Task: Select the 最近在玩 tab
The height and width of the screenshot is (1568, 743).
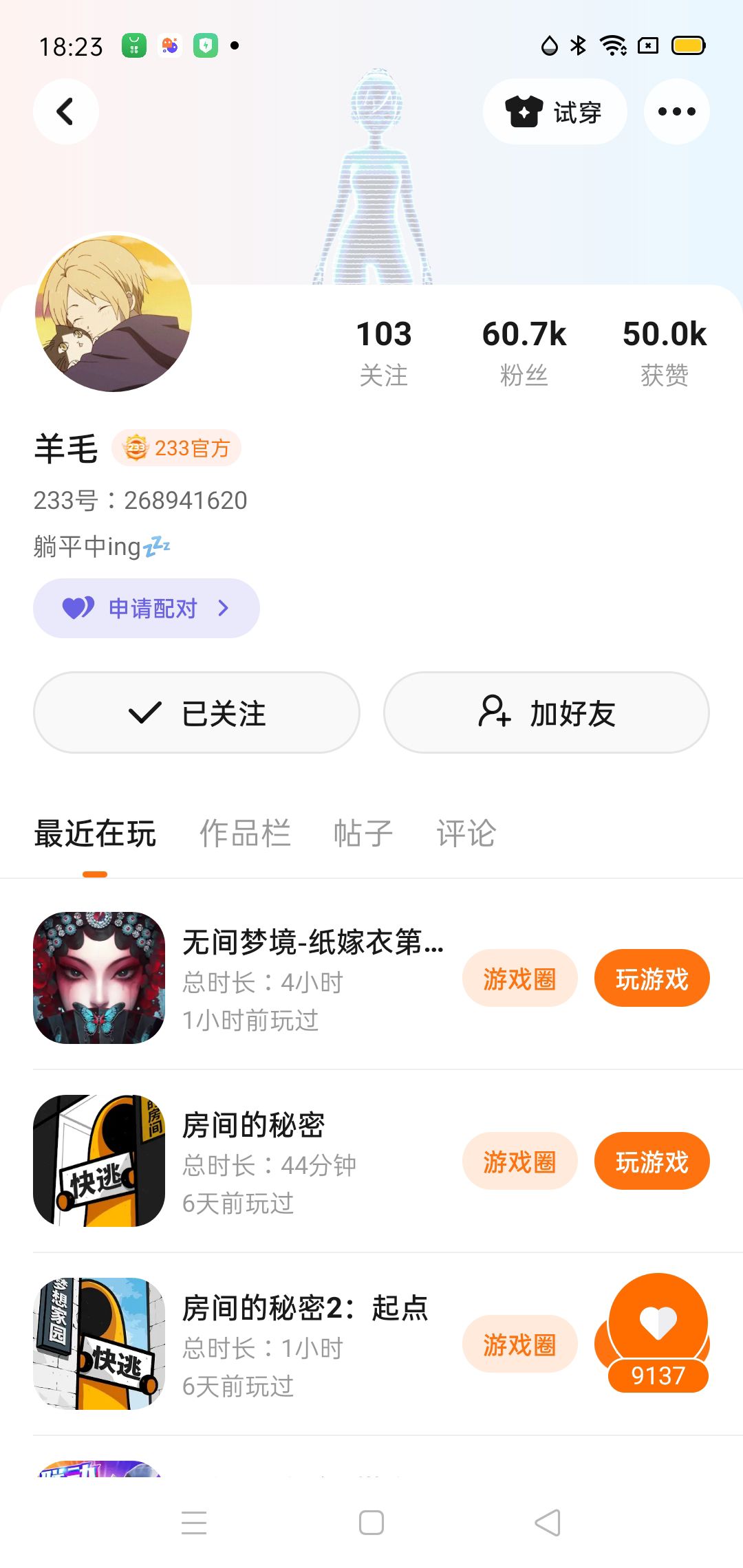Action: [95, 834]
